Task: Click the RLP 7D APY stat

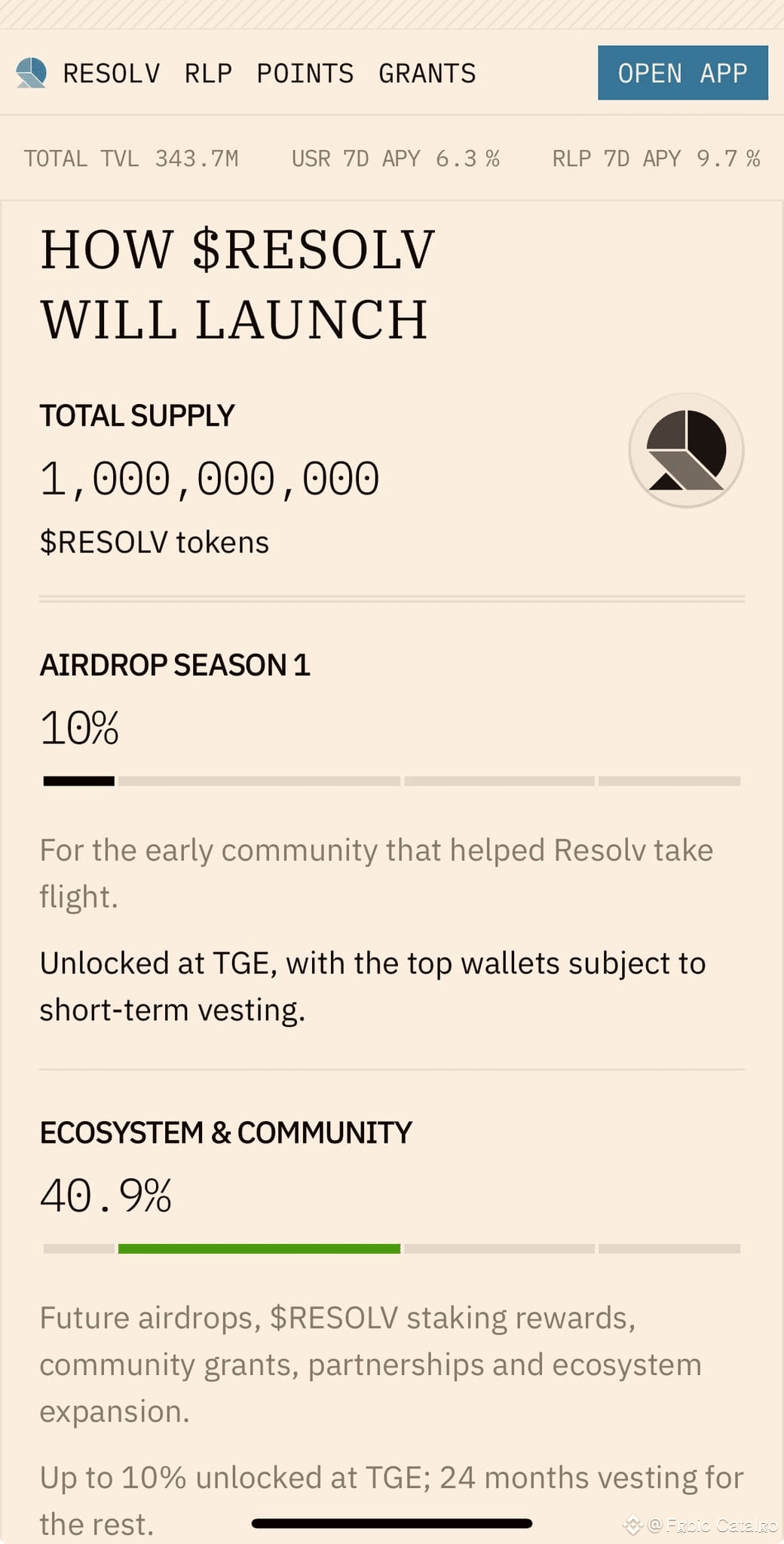Action: (656, 158)
